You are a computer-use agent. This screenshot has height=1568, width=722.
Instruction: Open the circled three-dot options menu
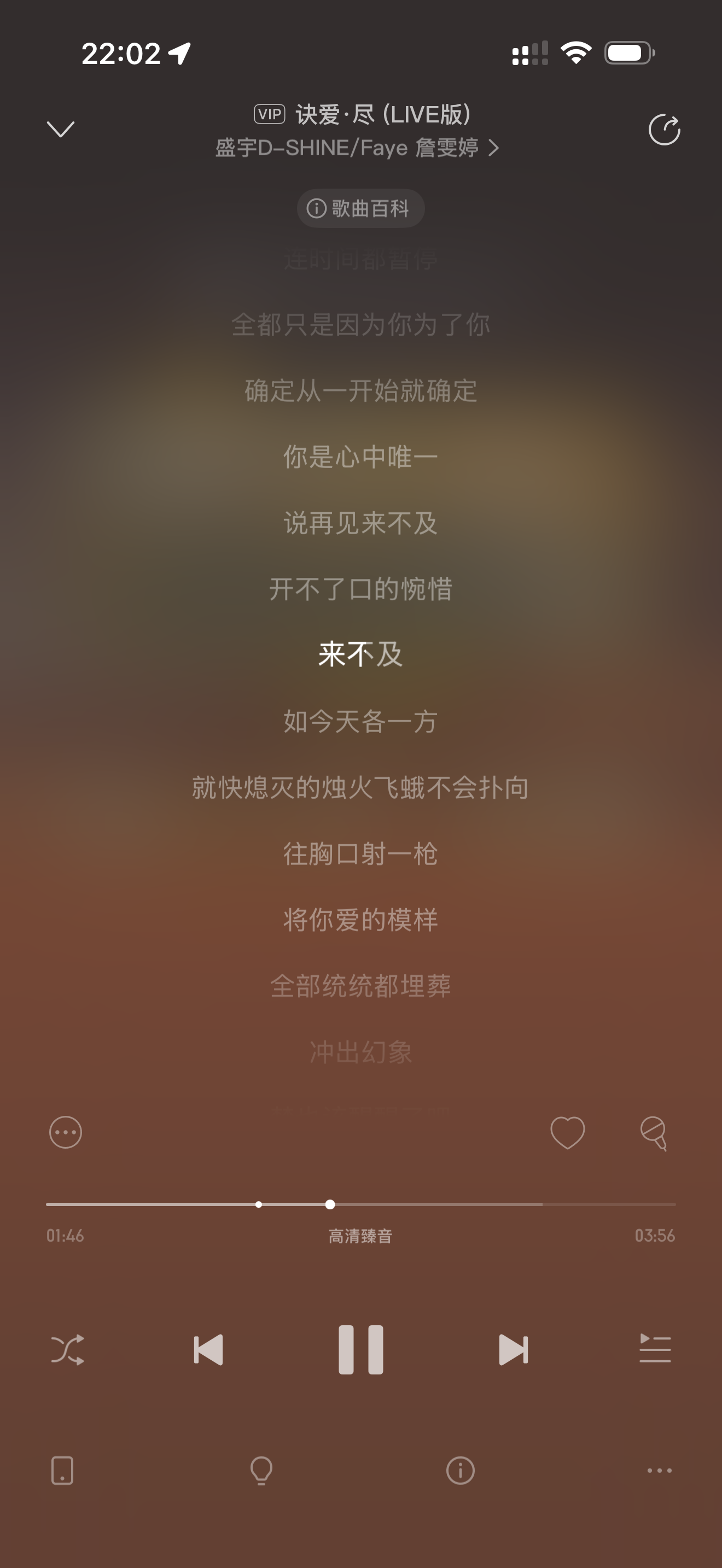[x=66, y=1133]
